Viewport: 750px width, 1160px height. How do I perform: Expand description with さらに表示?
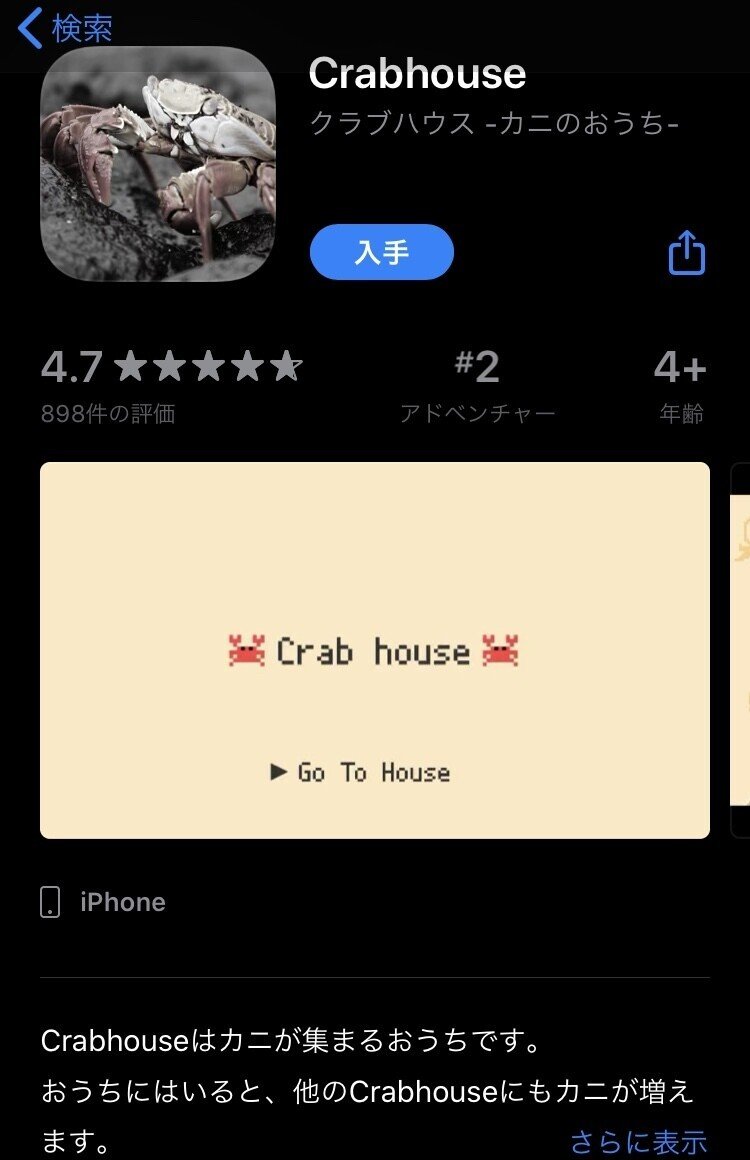click(x=638, y=1141)
